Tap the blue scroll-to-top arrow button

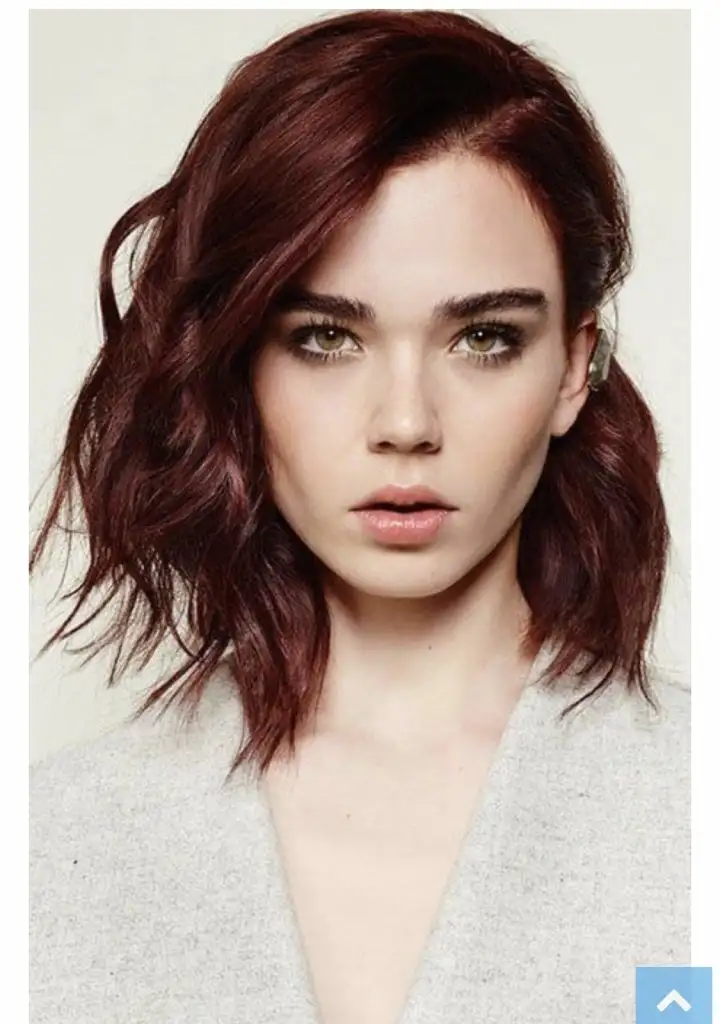coord(674,996)
